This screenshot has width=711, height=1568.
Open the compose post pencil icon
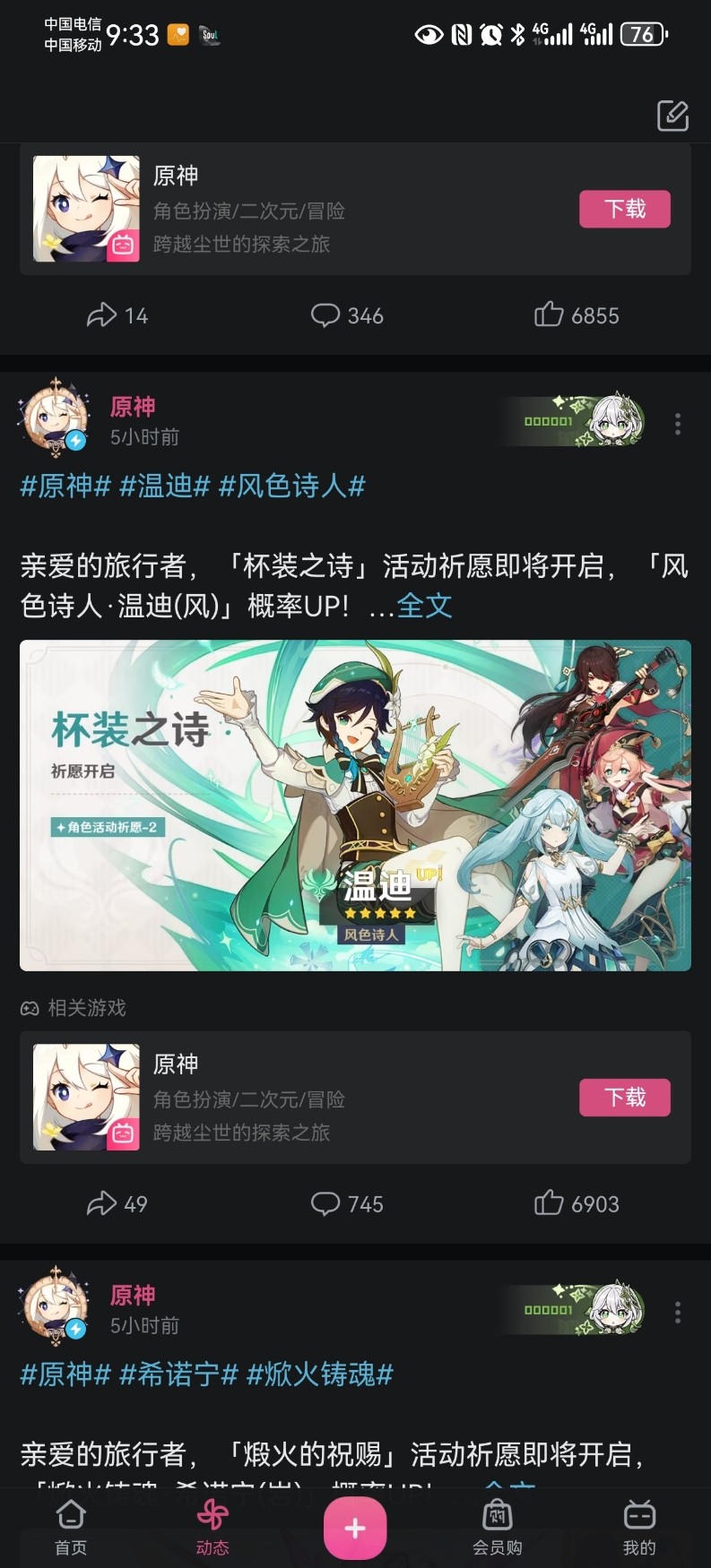point(672,116)
